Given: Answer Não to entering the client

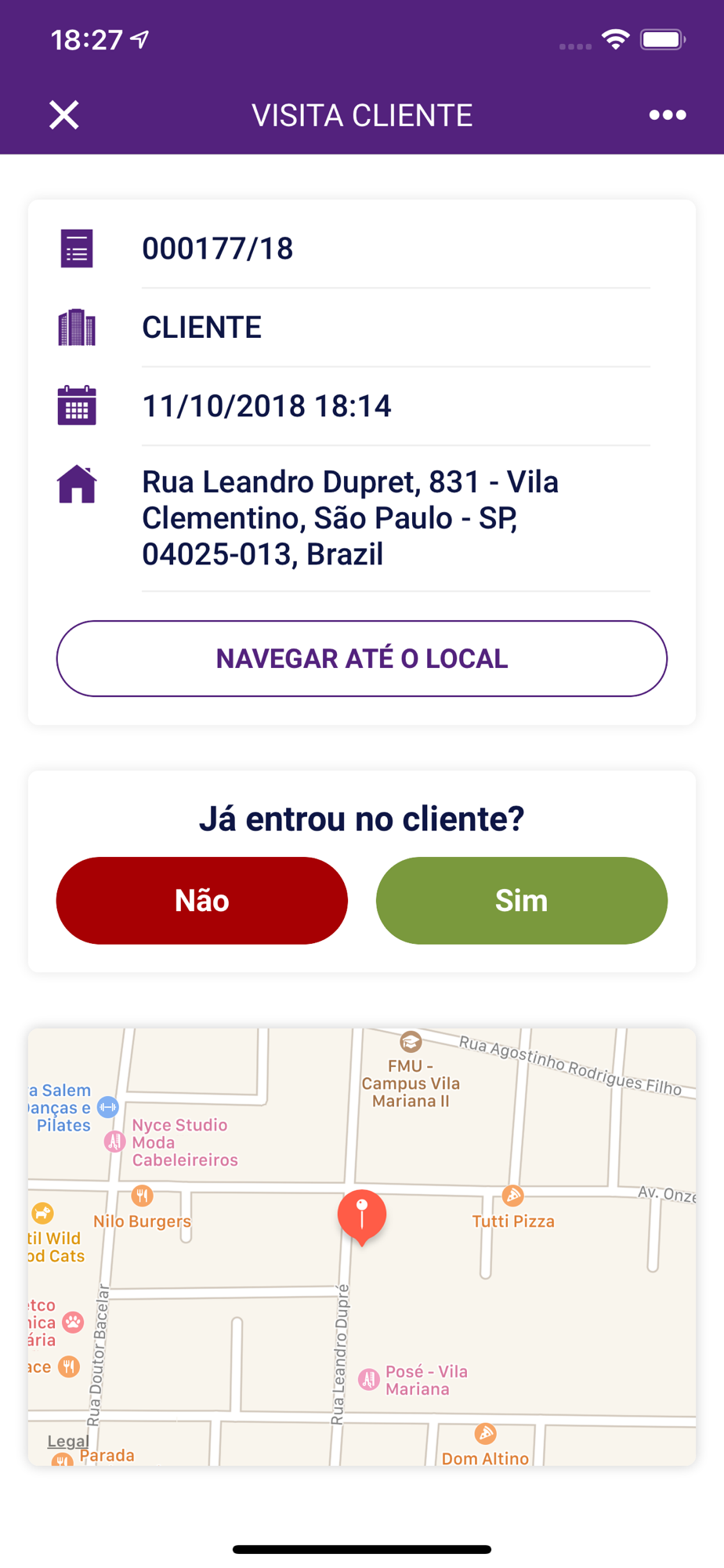Looking at the screenshot, I should [x=202, y=900].
